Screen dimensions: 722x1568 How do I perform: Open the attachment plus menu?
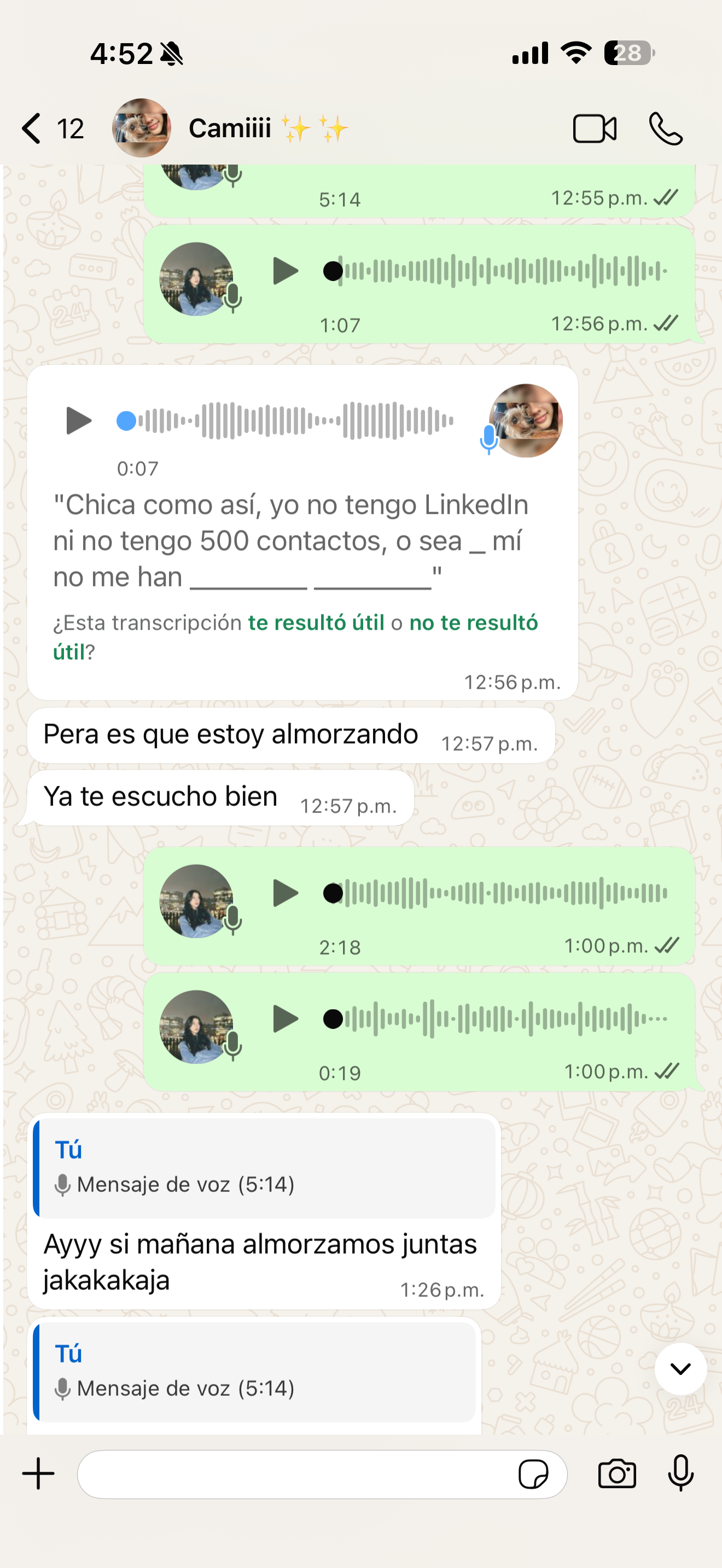pos(38,1473)
